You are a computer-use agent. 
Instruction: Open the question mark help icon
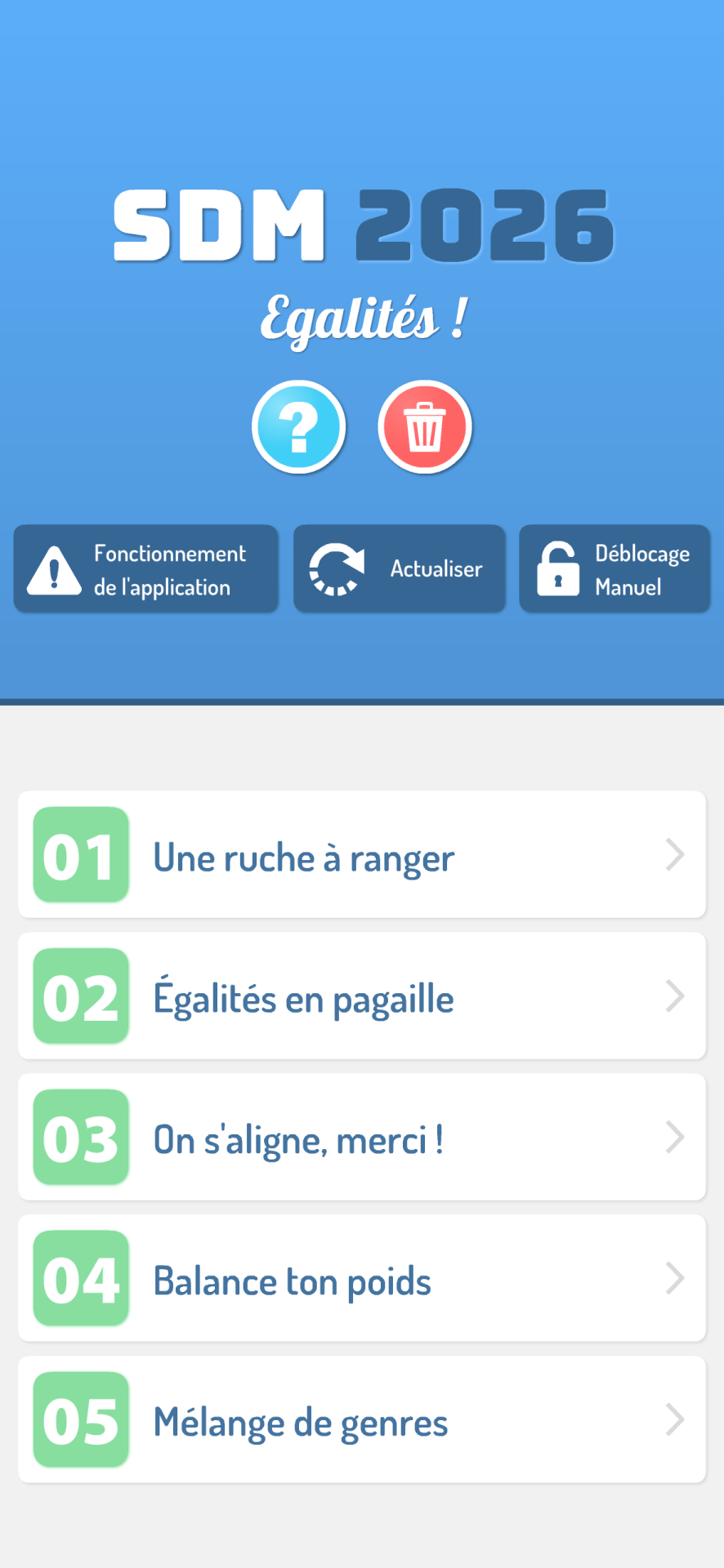pos(299,427)
